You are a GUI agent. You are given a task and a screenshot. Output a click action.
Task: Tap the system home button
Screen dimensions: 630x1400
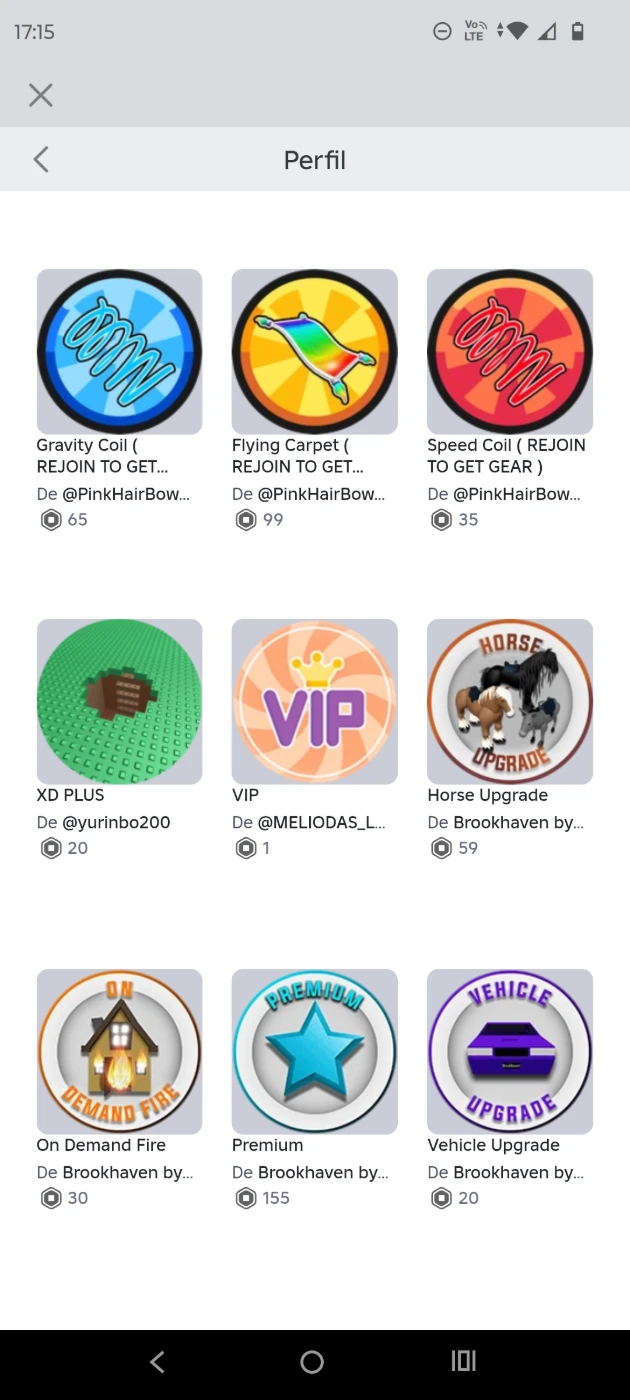[312, 1362]
